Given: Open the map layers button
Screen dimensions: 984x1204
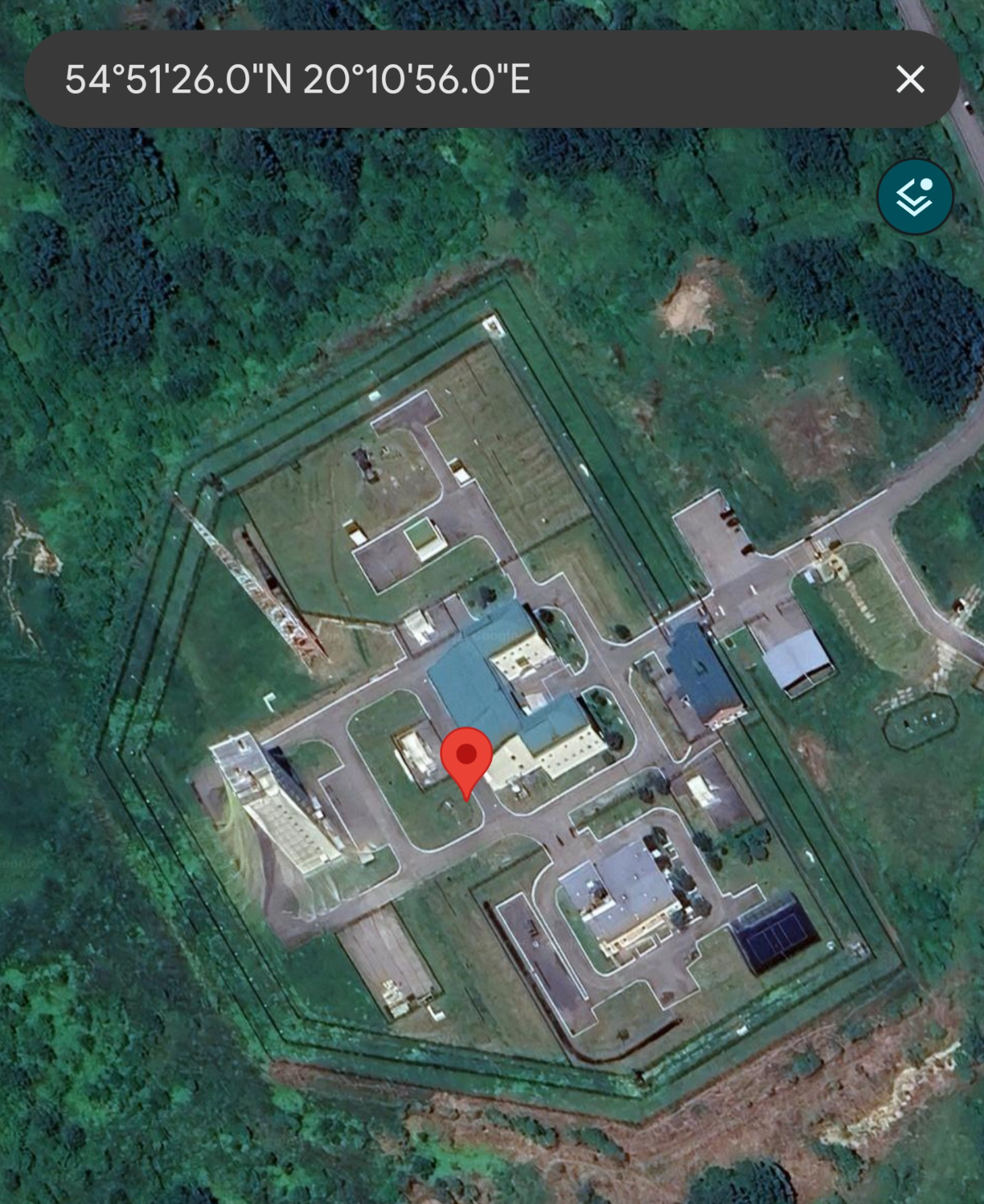Looking at the screenshot, I should point(914,197).
